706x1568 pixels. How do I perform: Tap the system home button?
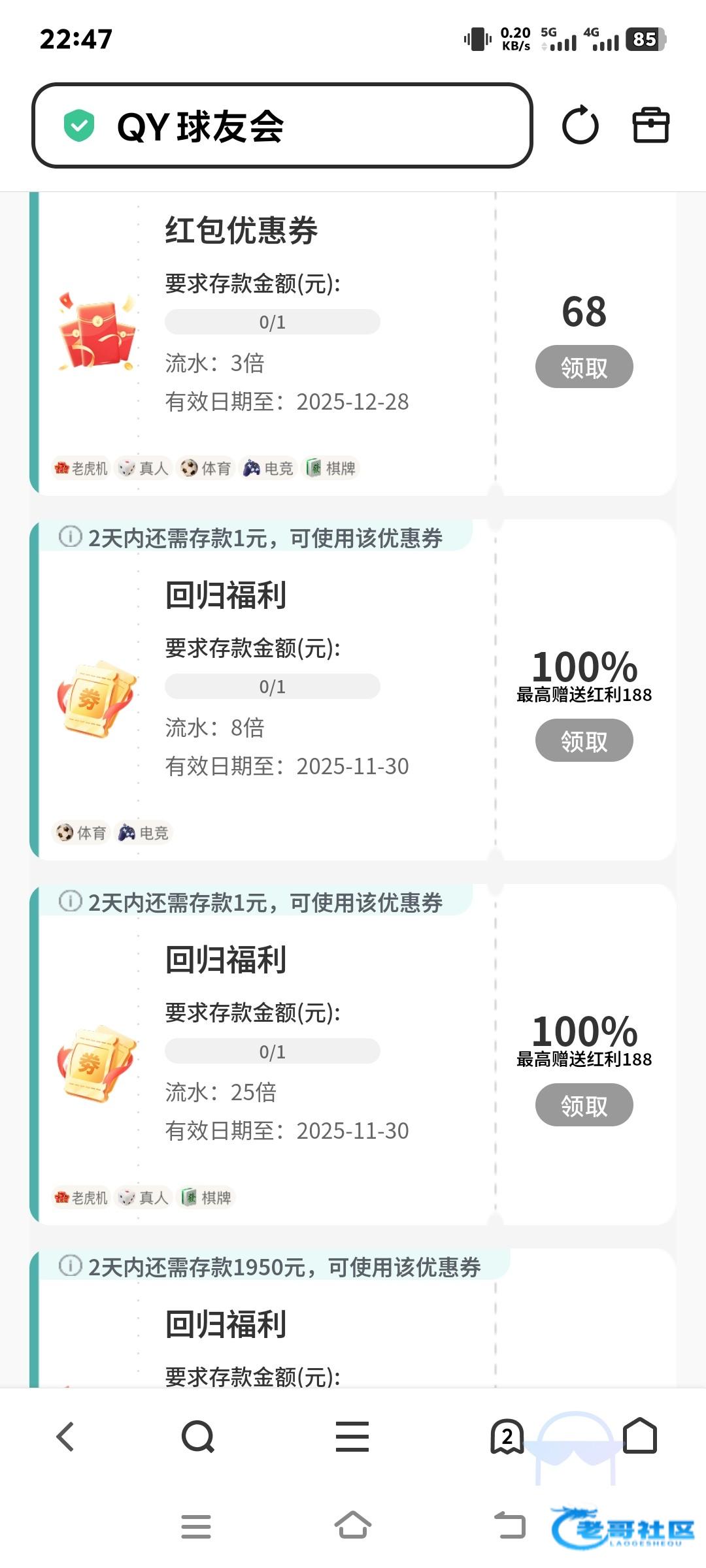pyautogui.click(x=353, y=1526)
